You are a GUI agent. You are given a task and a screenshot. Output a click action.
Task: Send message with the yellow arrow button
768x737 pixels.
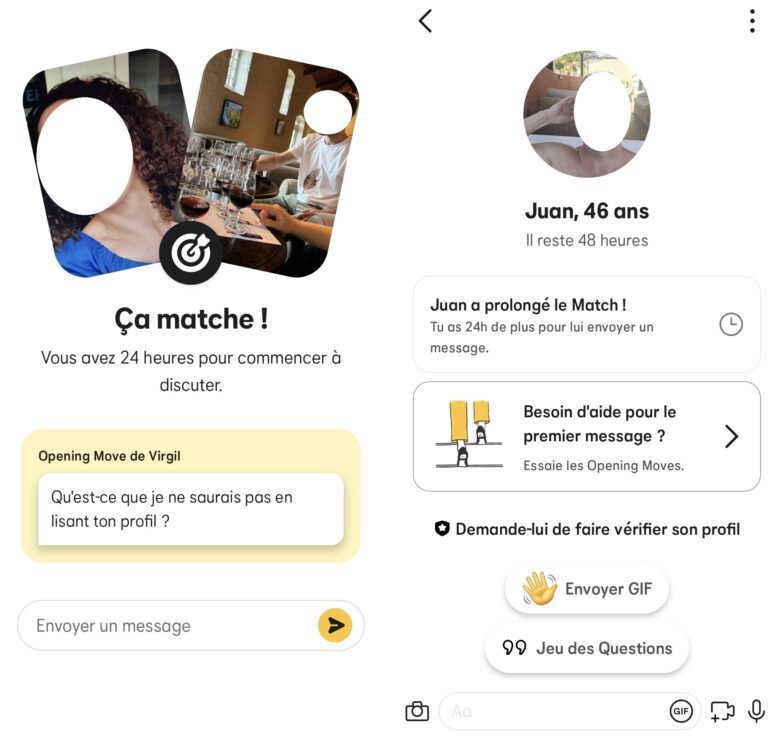(x=335, y=626)
